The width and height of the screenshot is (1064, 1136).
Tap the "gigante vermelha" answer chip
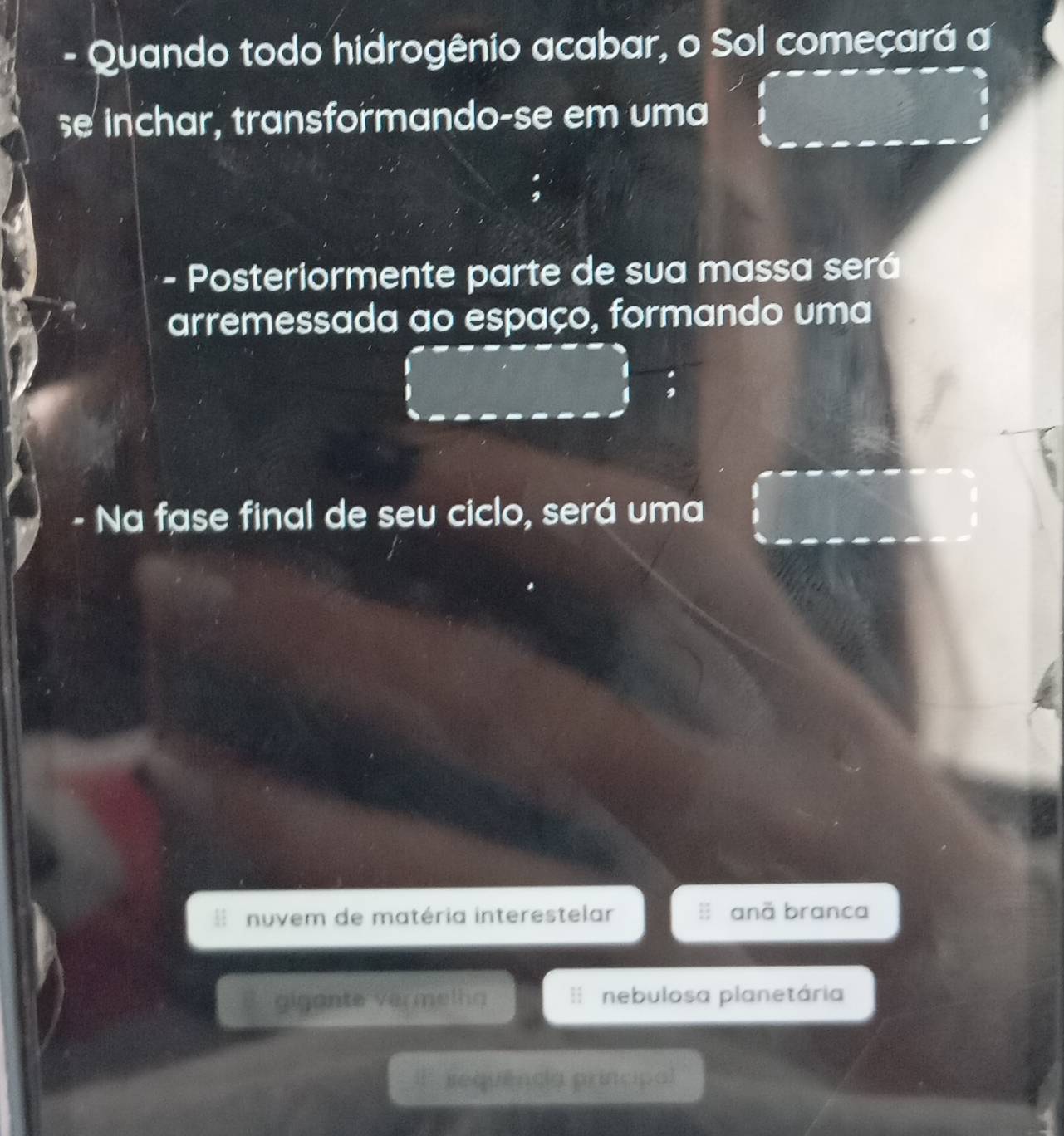(x=366, y=999)
